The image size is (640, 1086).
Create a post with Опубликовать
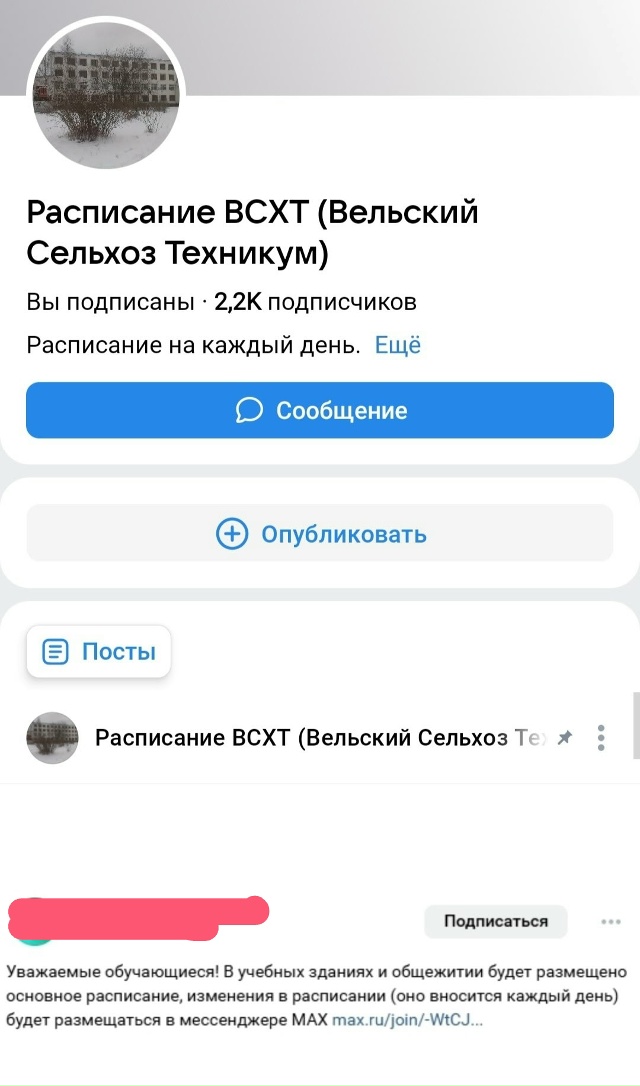point(320,534)
